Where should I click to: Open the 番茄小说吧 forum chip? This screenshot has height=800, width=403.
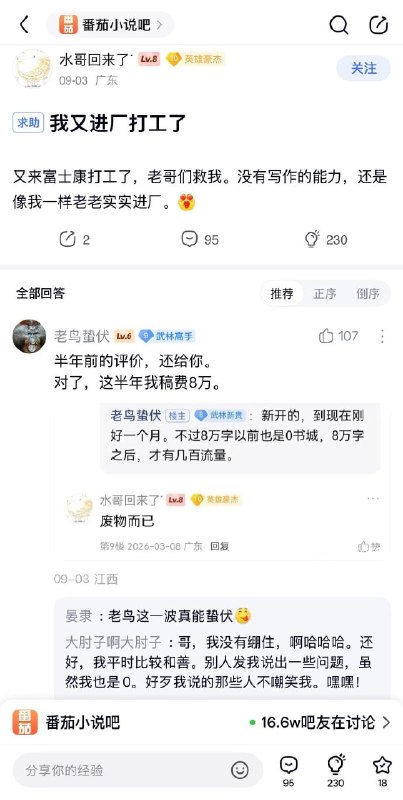pos(110,24)
